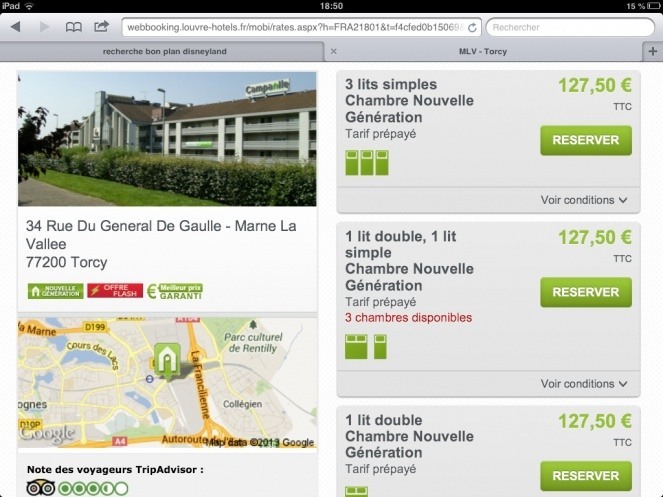This screenshot has height=497, width=663.
Task: Go back to the previous page
Action: coord(18,27)
